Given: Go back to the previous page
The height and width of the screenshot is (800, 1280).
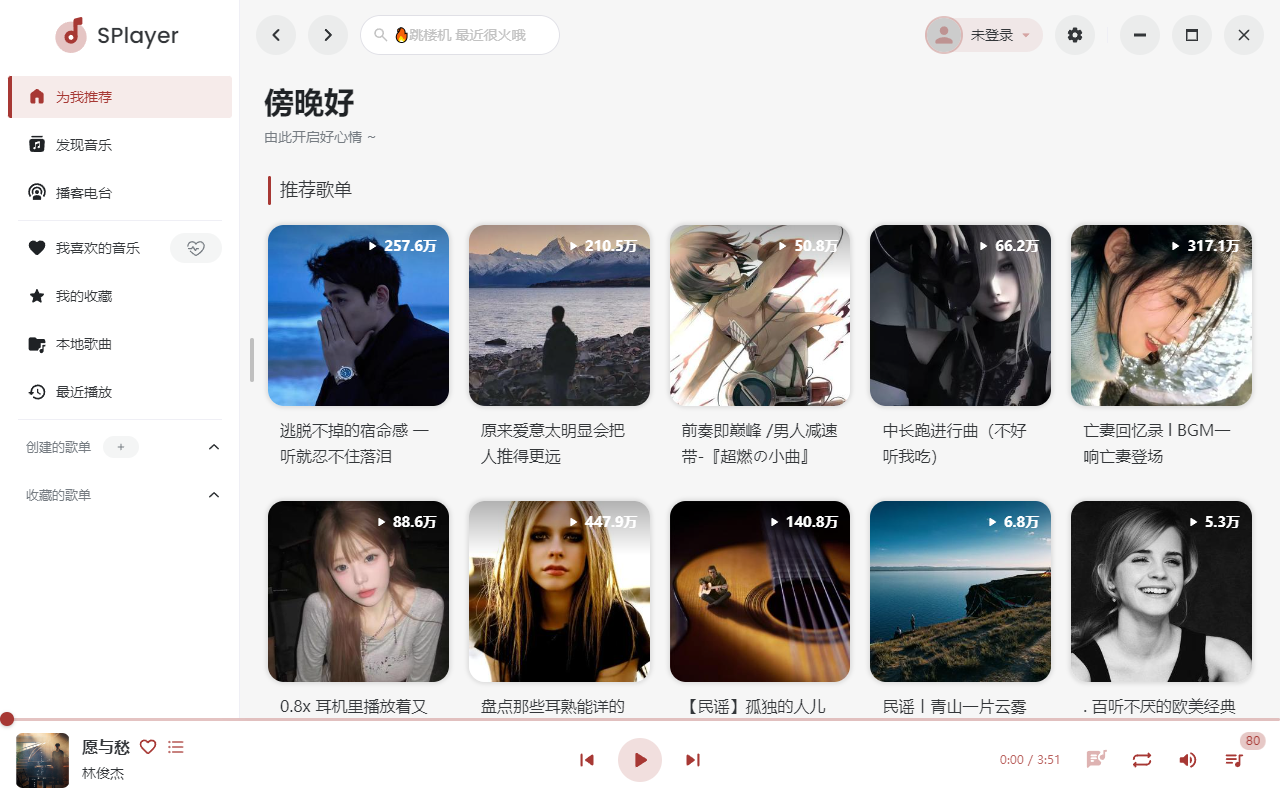Looking at the screenshot, I should coord(276,35).
